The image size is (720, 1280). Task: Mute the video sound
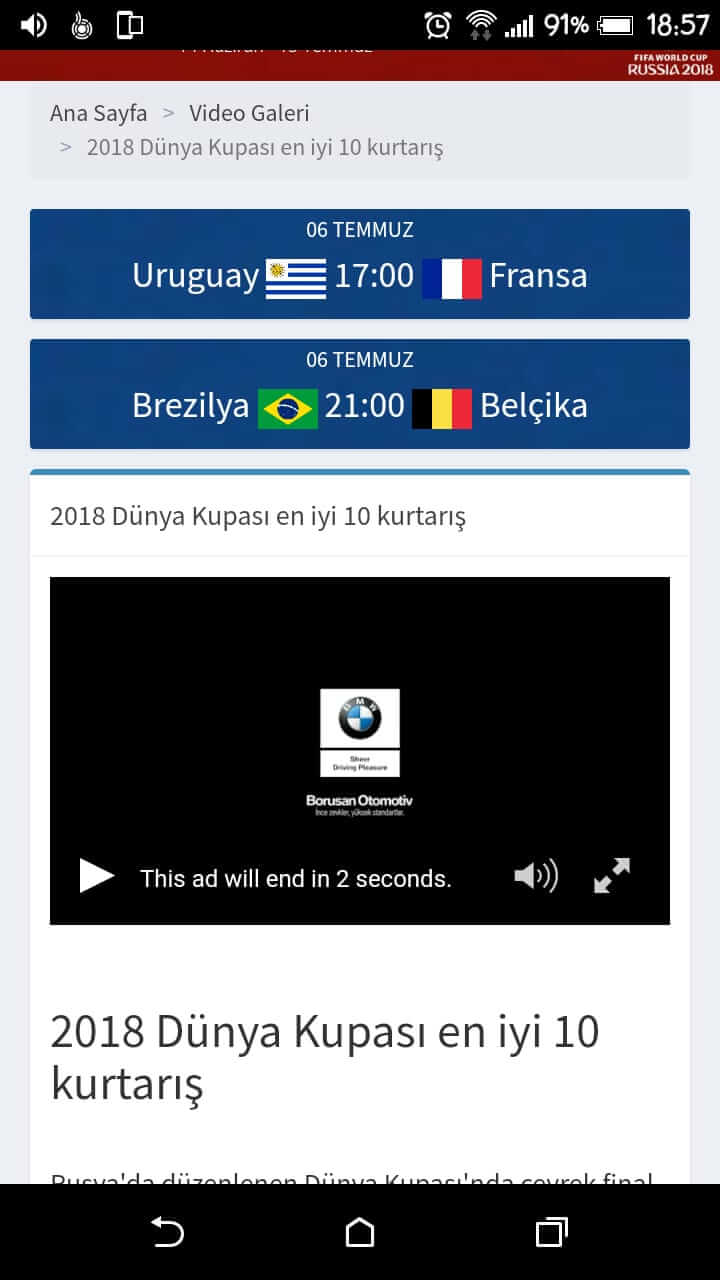coord(535,877)
